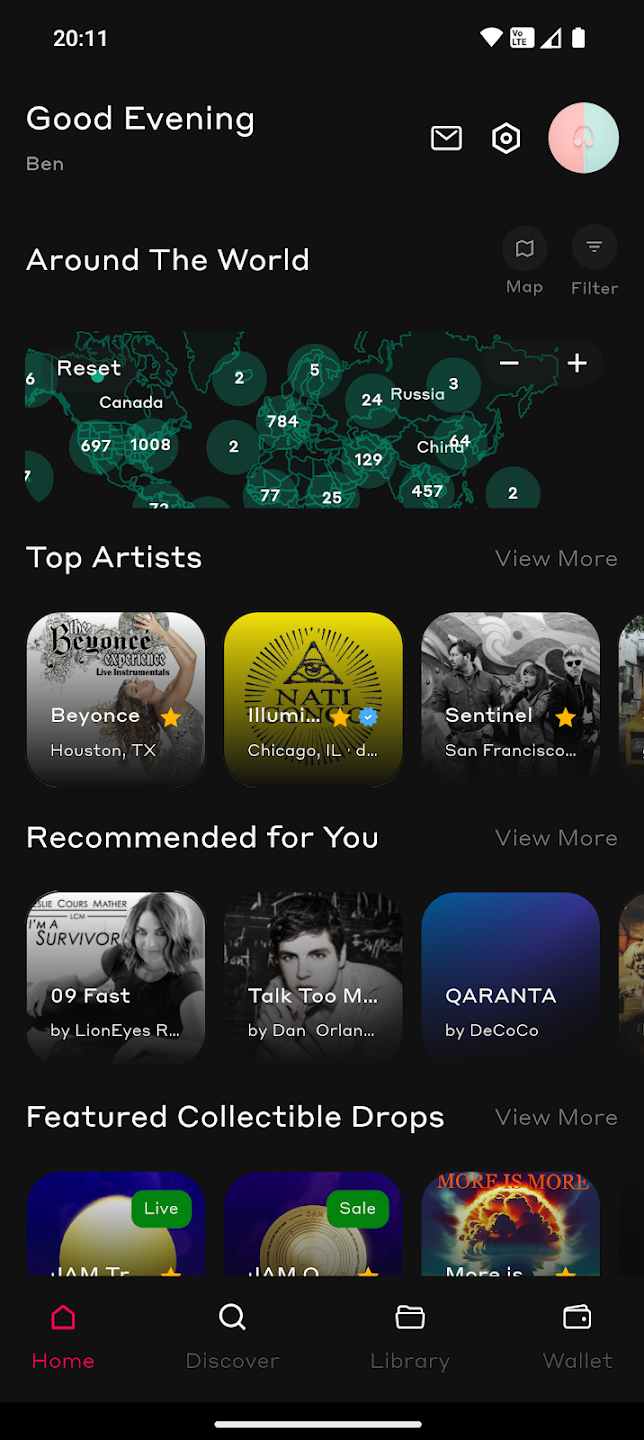This screenshot has height=1440, width=644.
Task: Open the Filter options
Action: tap(594, 261)
